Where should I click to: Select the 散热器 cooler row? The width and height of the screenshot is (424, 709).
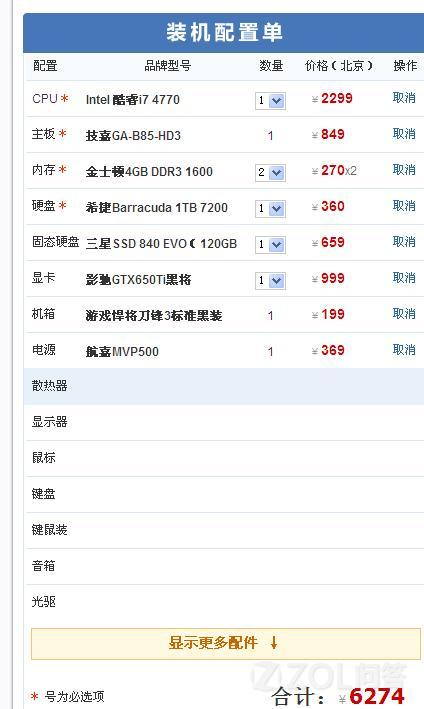(x=224, y=386)
